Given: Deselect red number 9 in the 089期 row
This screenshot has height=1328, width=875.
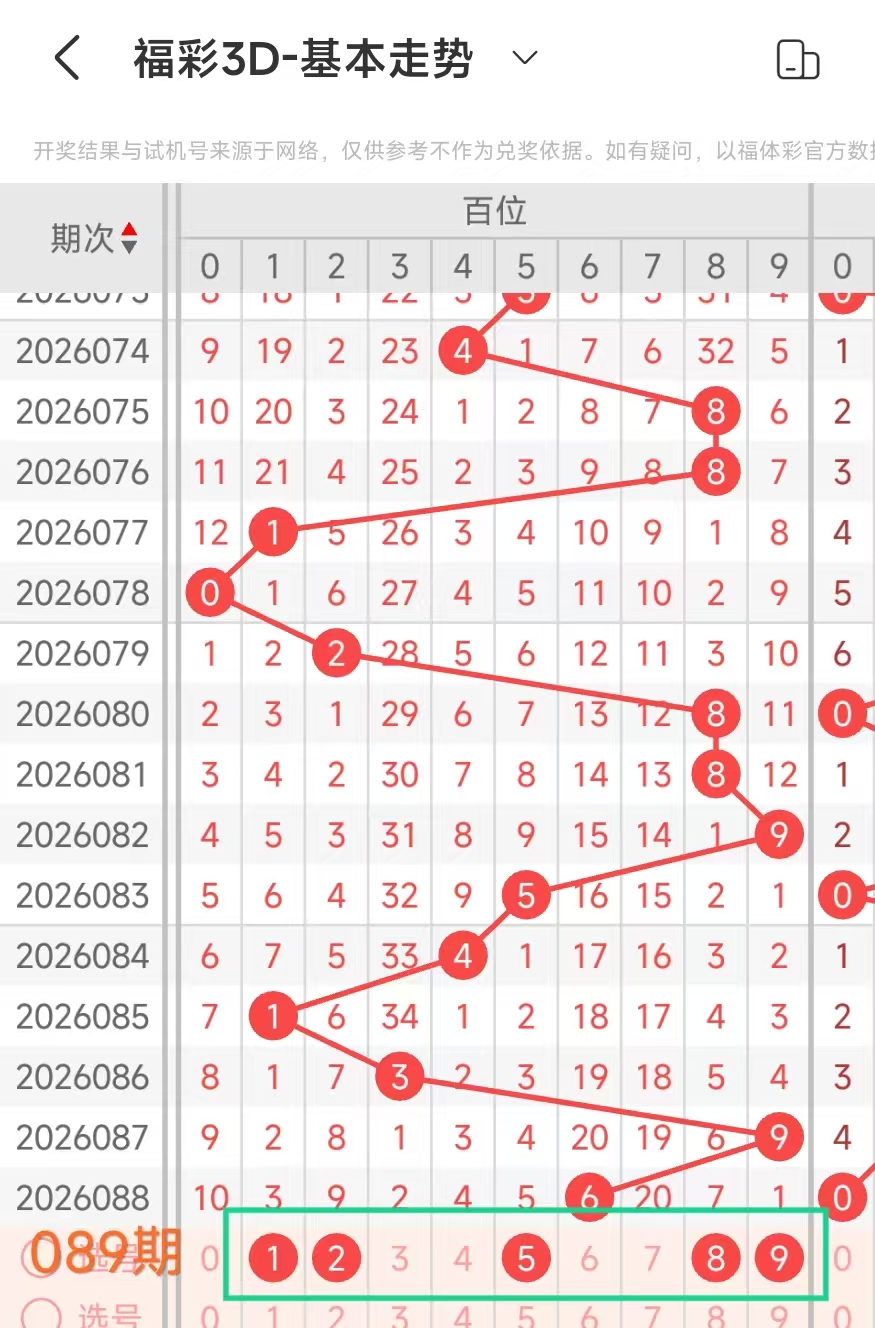Looking at the screenshot, I should 779,1258.
